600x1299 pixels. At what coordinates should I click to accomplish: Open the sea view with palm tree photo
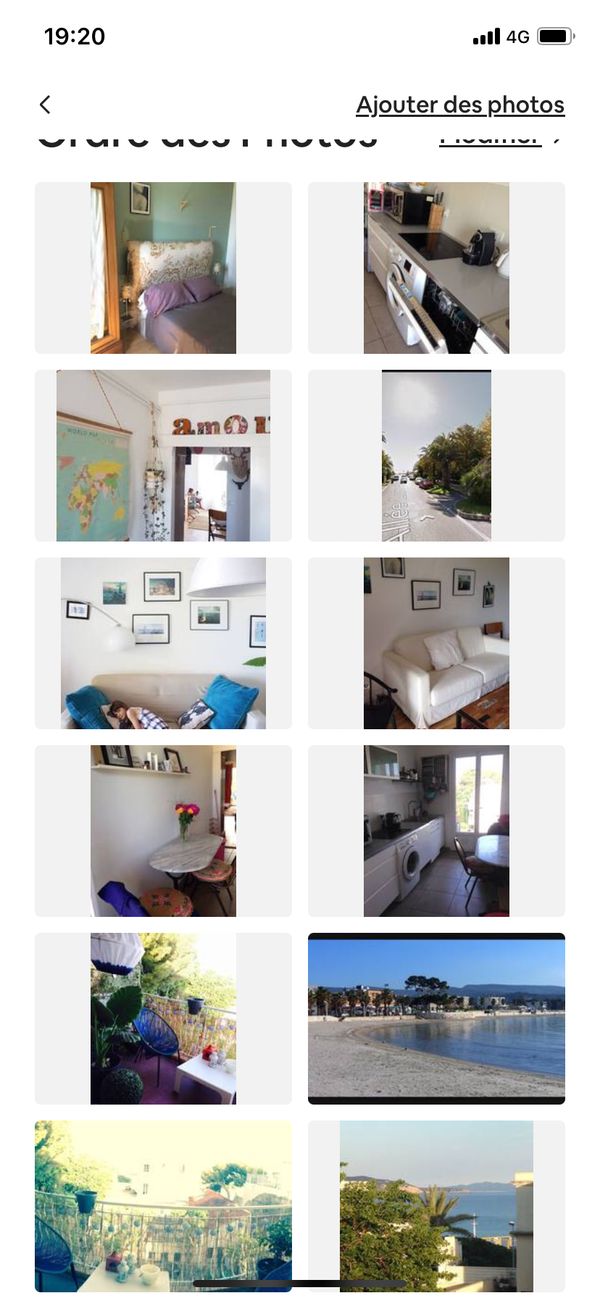[x=436, y=1206]
